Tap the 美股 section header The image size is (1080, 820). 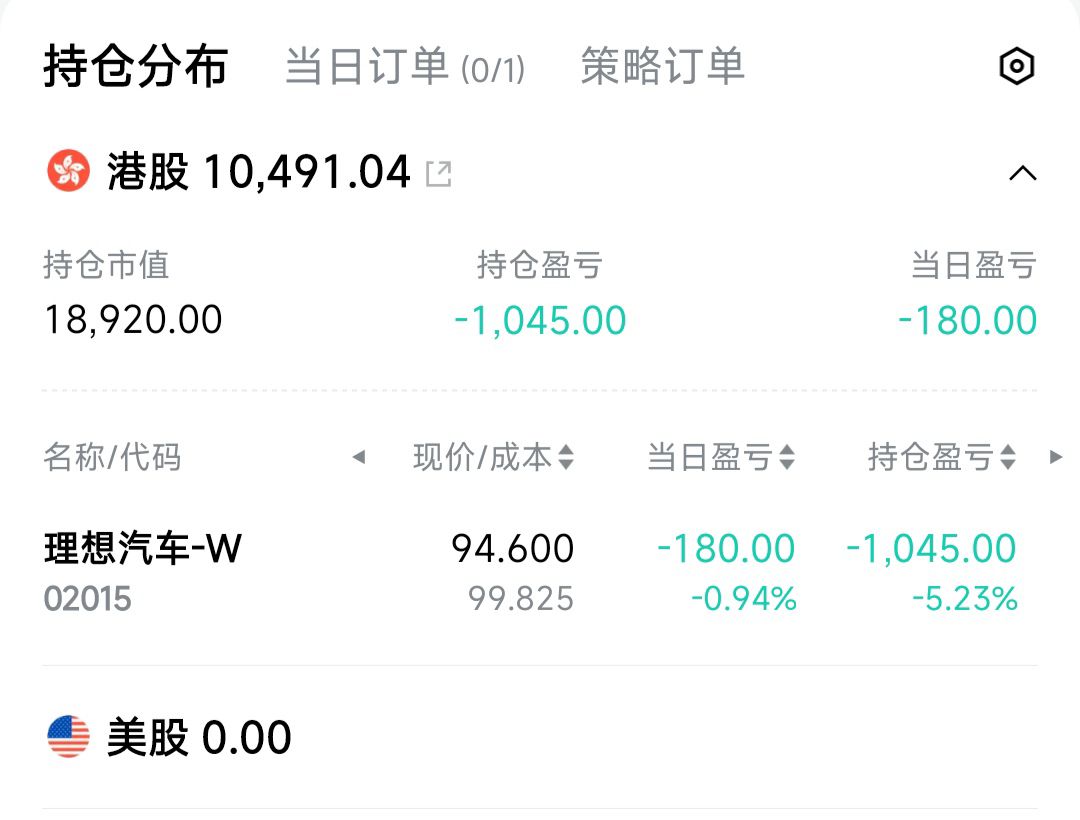pyautogui.click(x=170, y=738)
